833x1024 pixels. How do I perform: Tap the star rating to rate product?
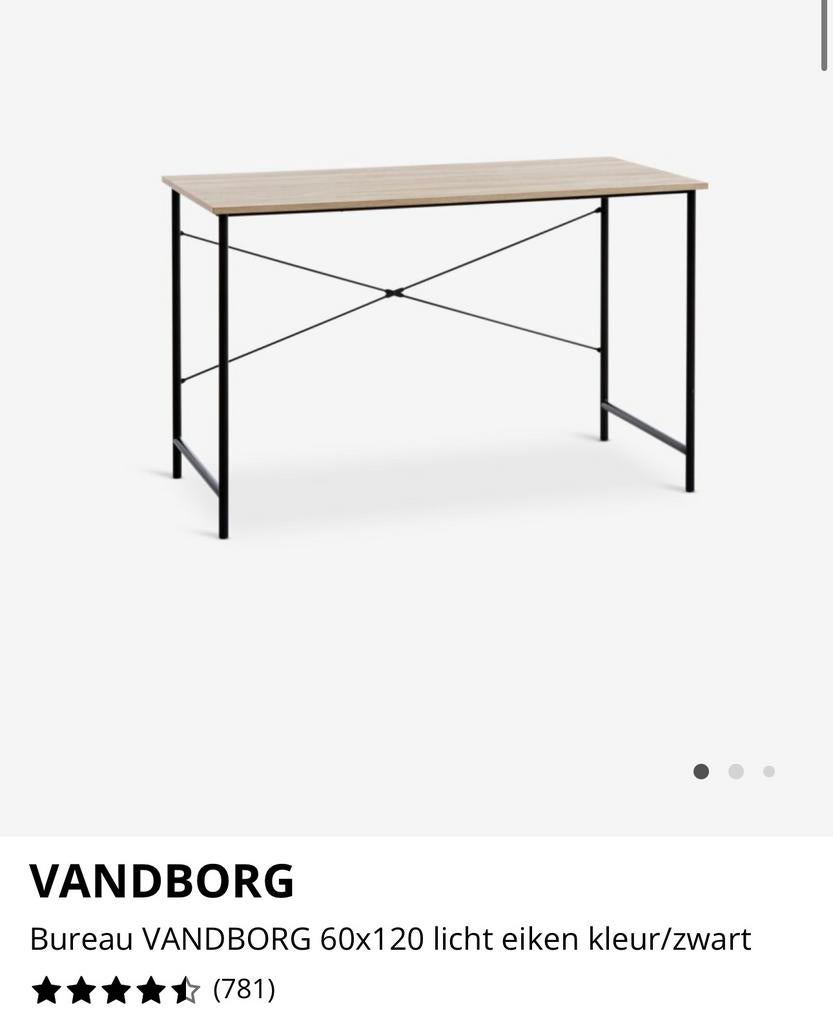[x=116, y=991]
